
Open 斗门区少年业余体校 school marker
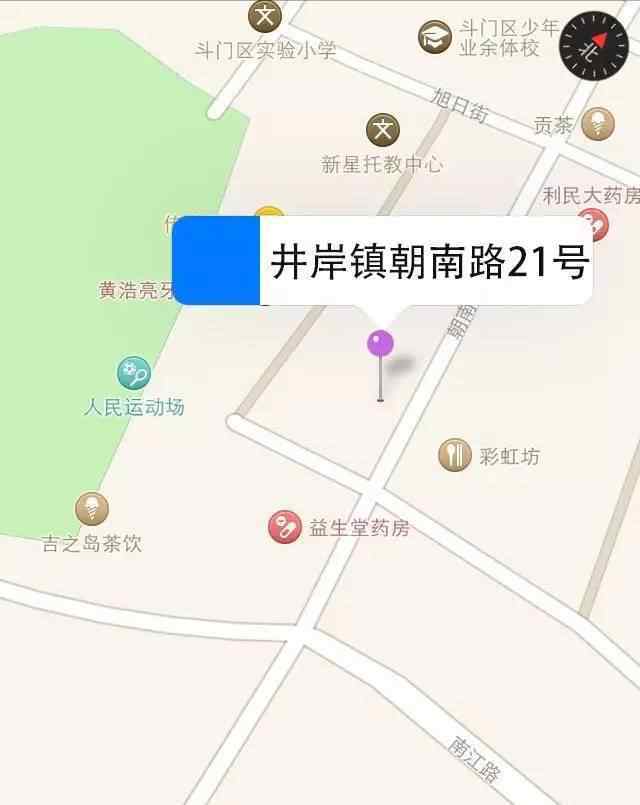pyautogui.click(x=435, y=37)
